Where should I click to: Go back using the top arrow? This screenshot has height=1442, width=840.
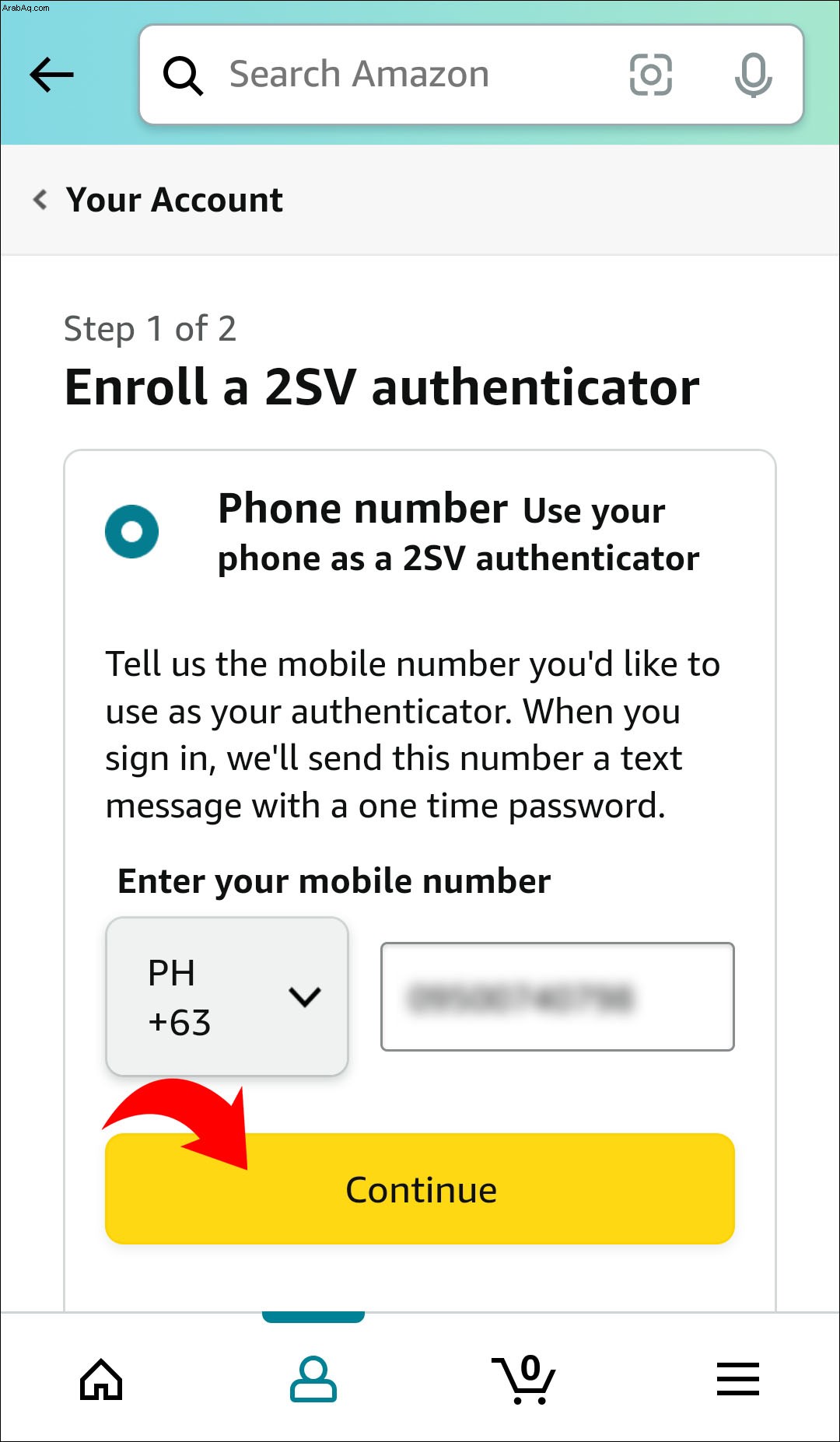pos(51,75)
